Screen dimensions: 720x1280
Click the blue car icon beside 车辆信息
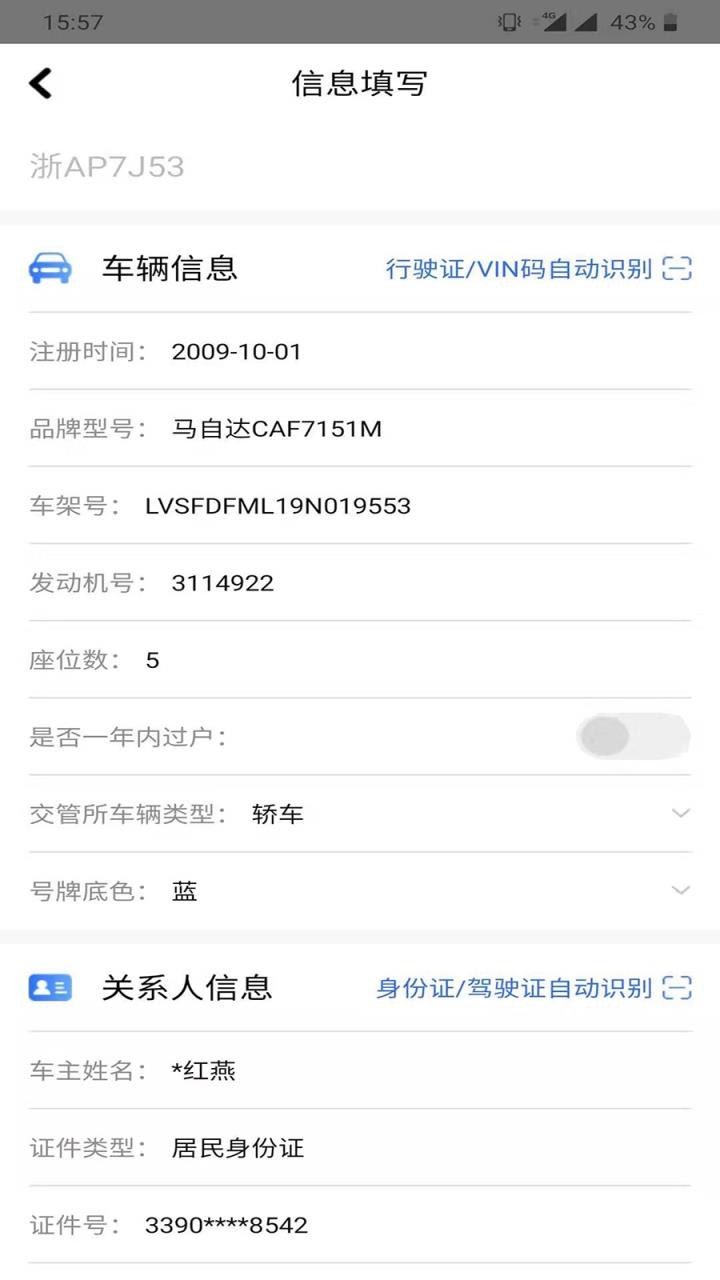pos(50,268)
